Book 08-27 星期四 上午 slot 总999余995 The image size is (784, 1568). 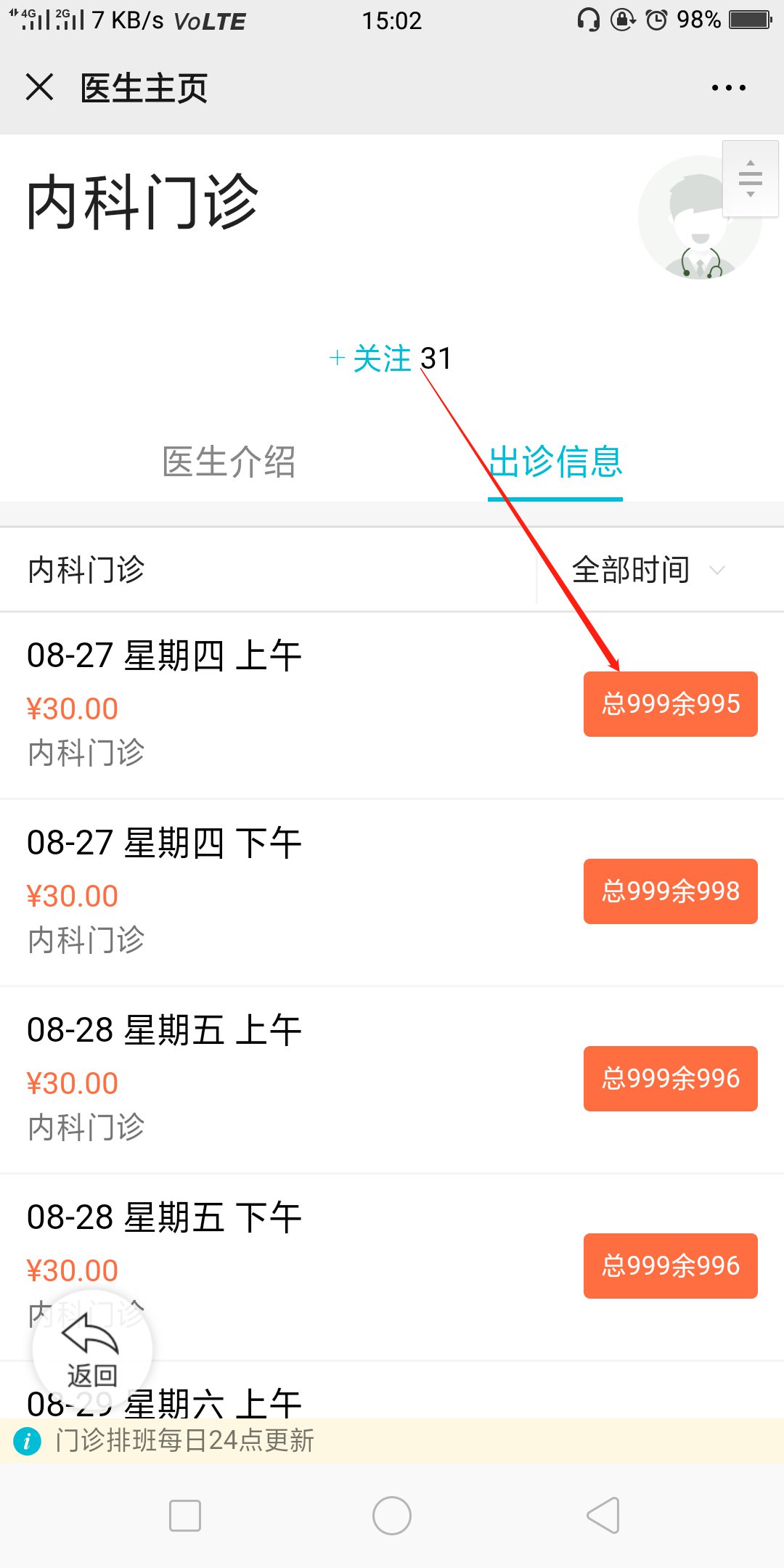tap(670, 704)
